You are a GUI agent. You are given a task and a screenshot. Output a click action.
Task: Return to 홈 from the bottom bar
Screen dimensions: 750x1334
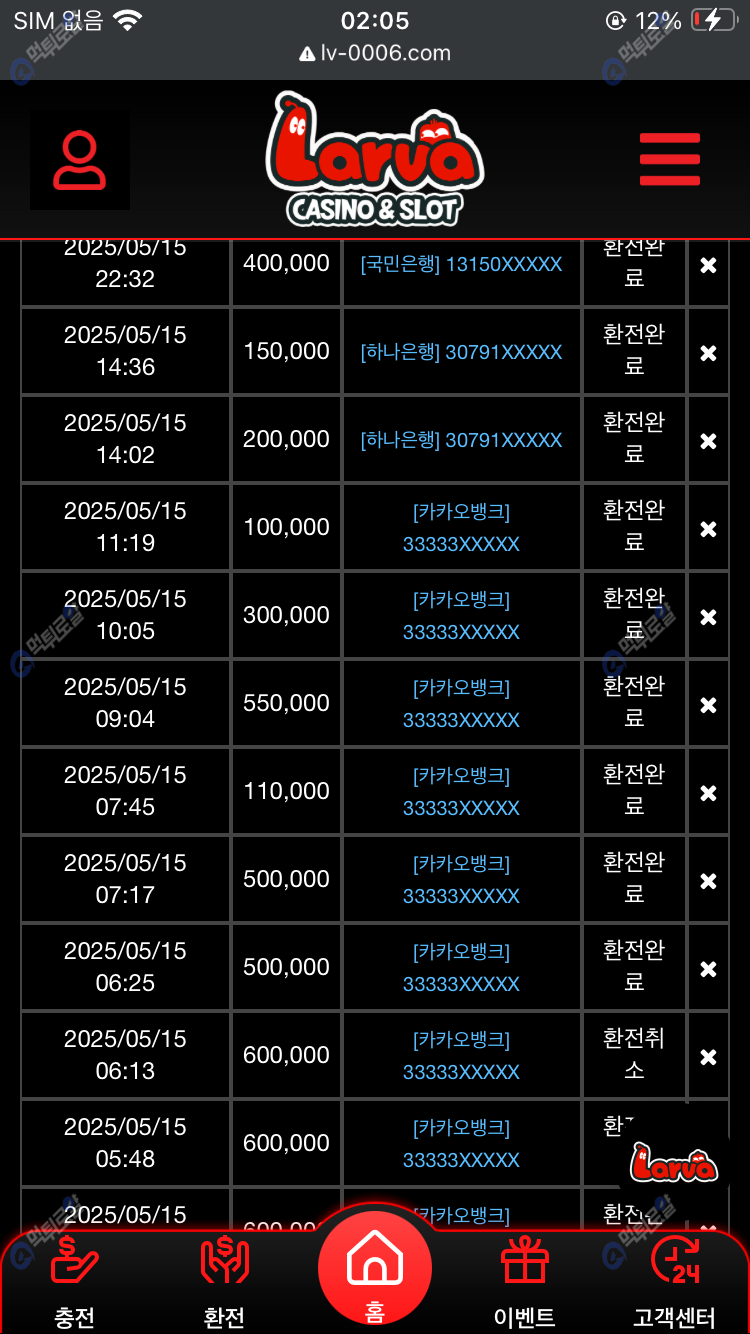pos(375,1272)
